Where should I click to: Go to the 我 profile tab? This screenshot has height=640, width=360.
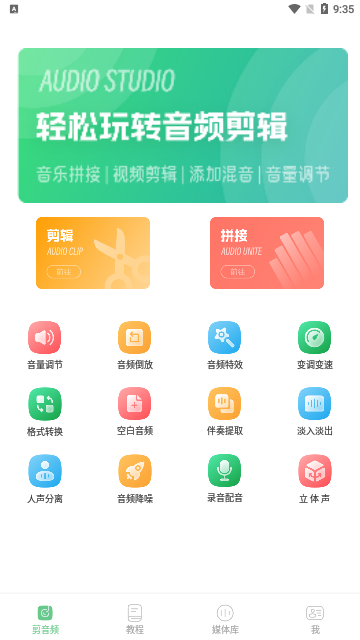click(x=315, y=619)
